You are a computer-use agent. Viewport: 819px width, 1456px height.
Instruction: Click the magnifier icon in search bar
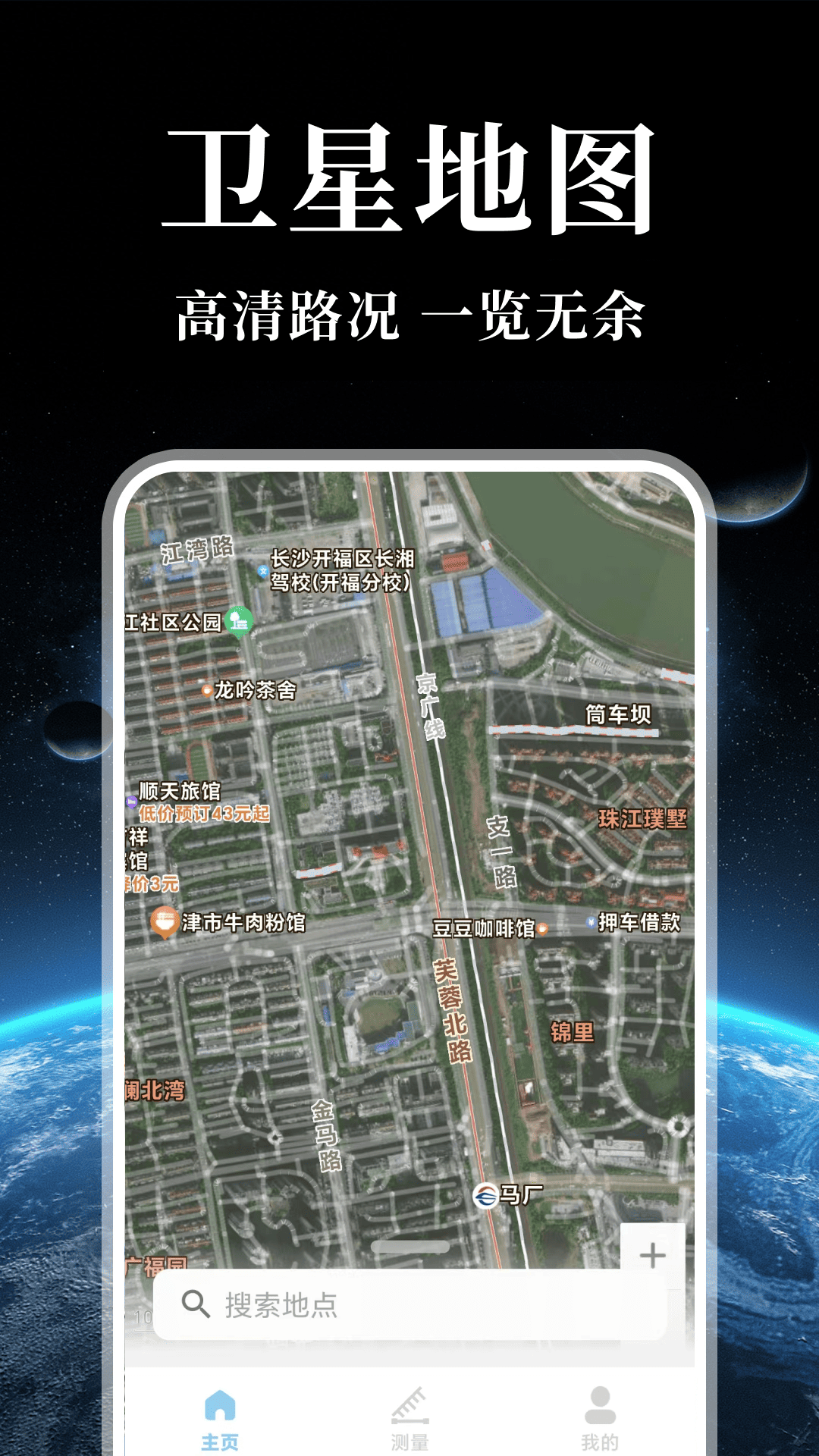point(195,1304)
